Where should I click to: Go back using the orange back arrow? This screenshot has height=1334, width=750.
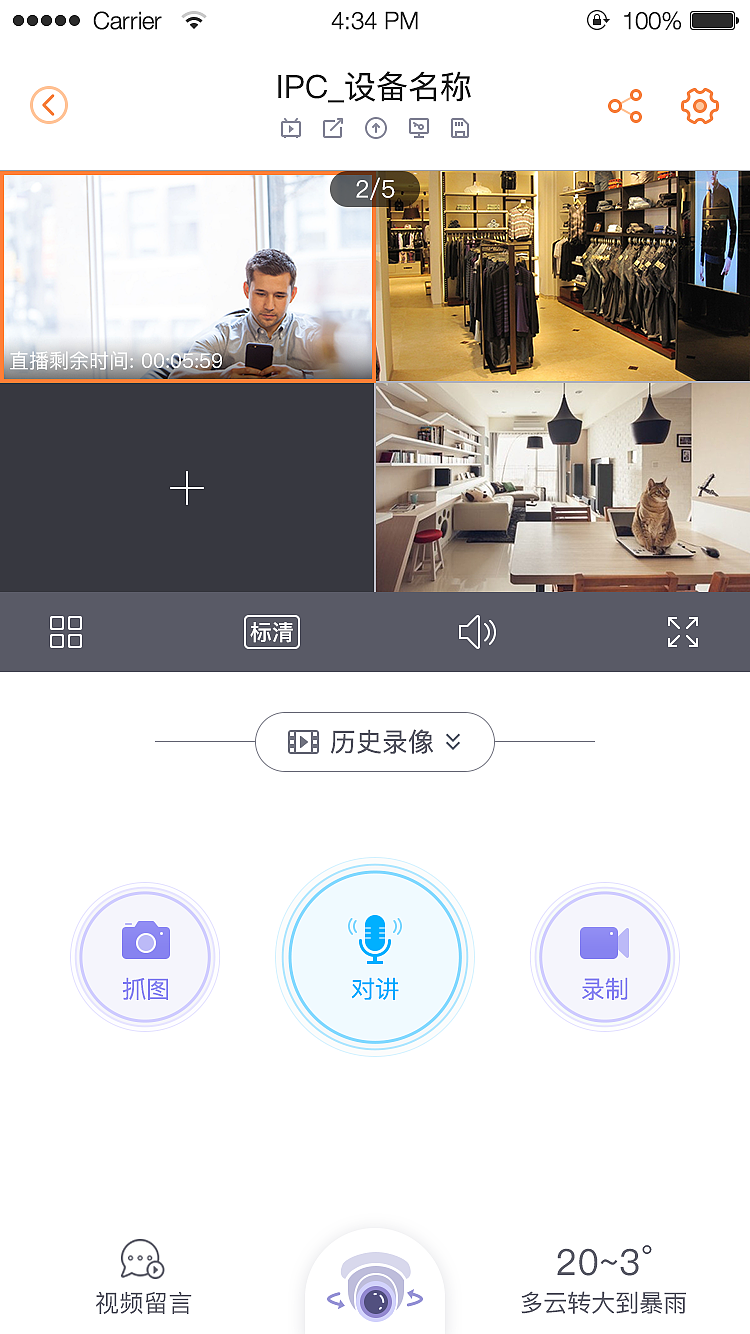point(49,105)
